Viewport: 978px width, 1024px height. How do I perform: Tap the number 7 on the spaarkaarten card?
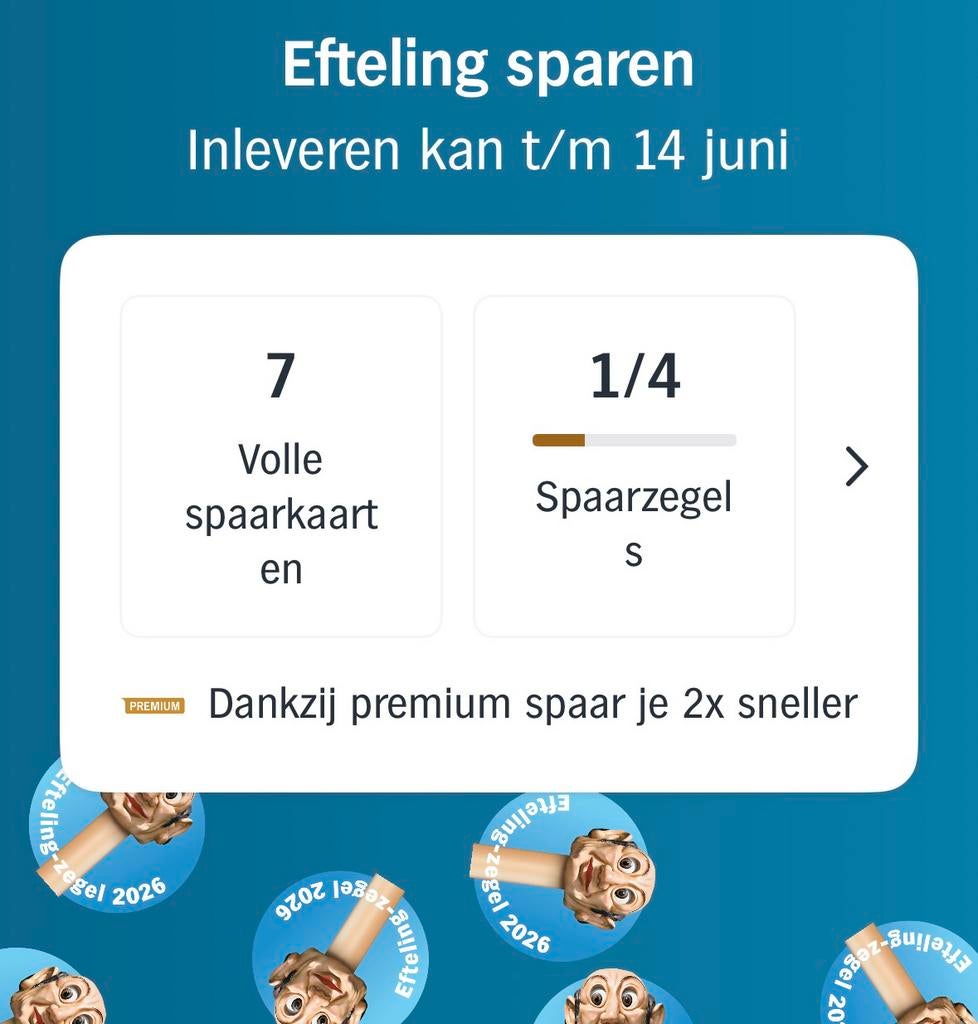280,375
